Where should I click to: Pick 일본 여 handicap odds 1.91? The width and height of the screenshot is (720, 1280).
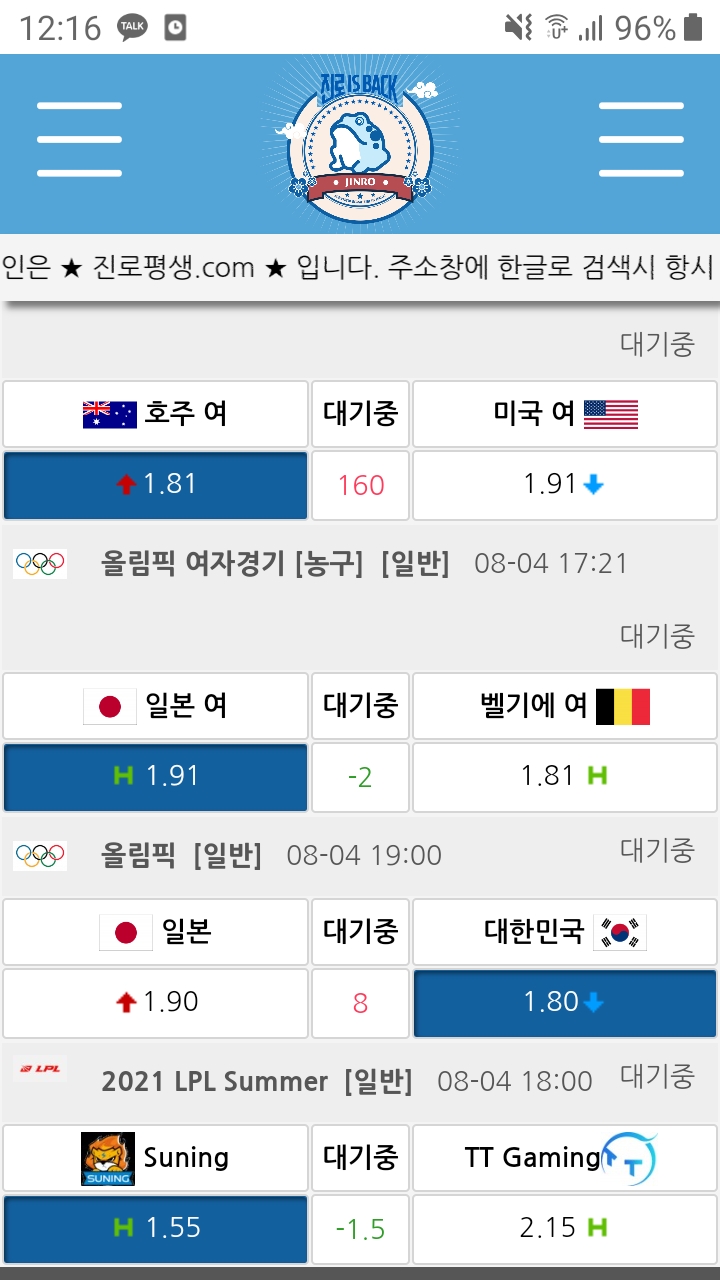point(155,776)
